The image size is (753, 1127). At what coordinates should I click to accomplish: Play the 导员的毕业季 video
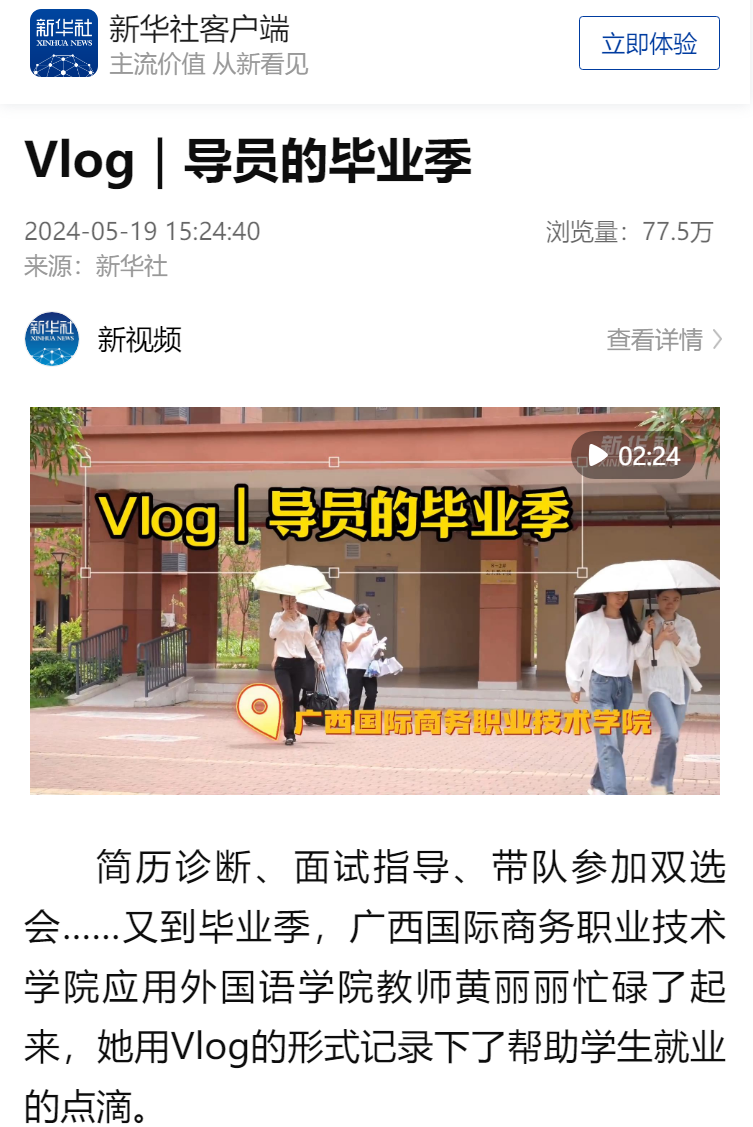pyautogui.click(x=374, y=600)
